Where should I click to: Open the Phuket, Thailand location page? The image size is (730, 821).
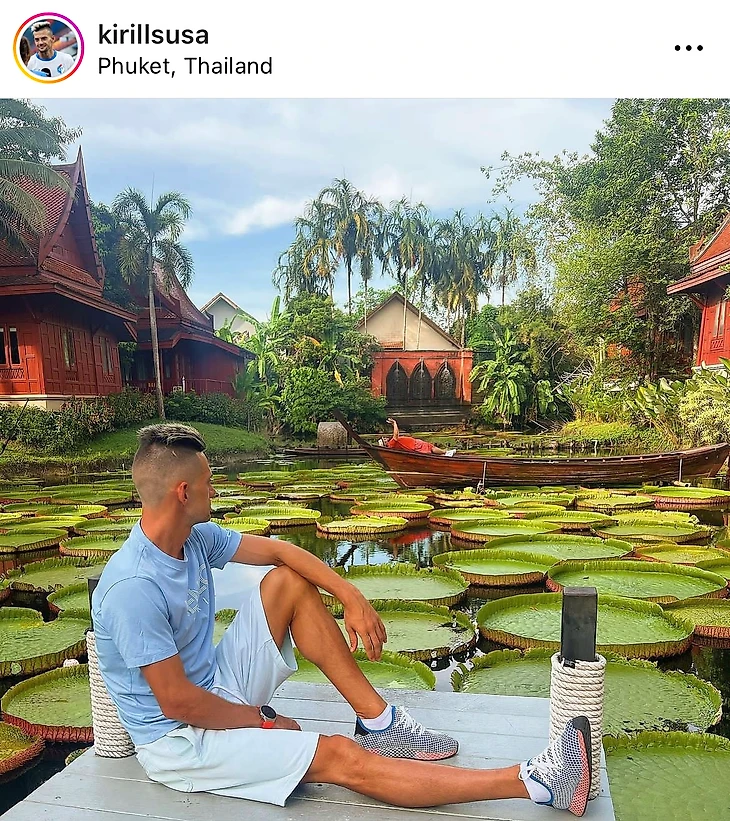[185, 66]
